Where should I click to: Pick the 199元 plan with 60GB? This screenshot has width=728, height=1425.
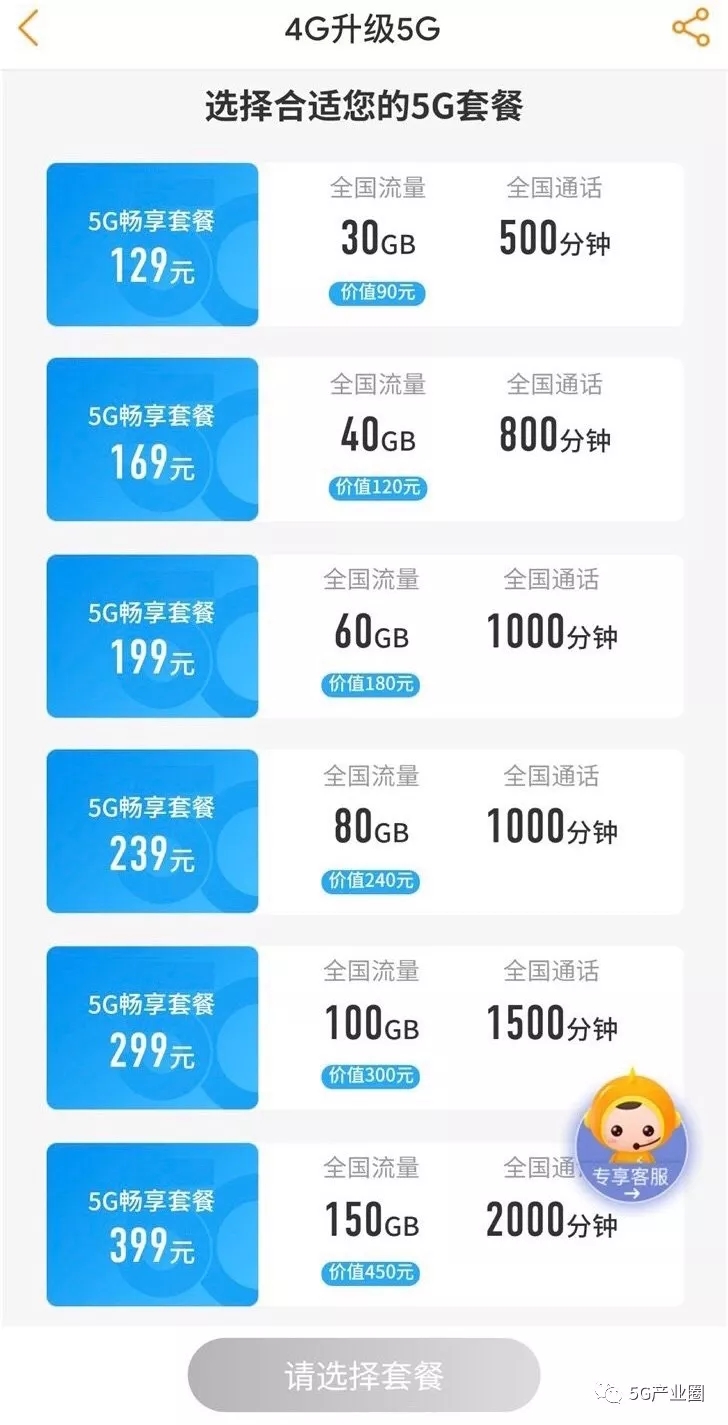pyautogui.click(x=365, y=636)
